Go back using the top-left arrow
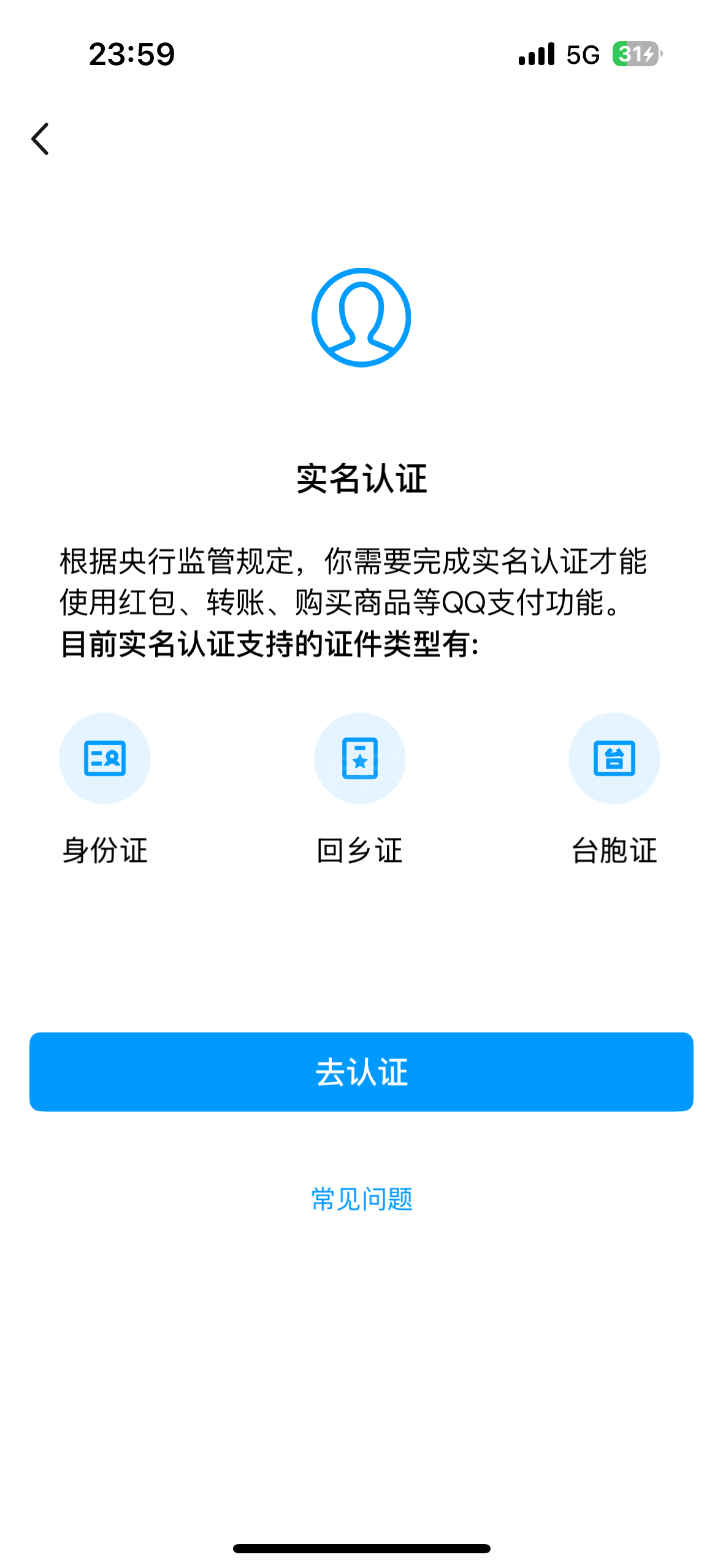This screenshot has height=1568, width=723. click(x=40, y=139)
